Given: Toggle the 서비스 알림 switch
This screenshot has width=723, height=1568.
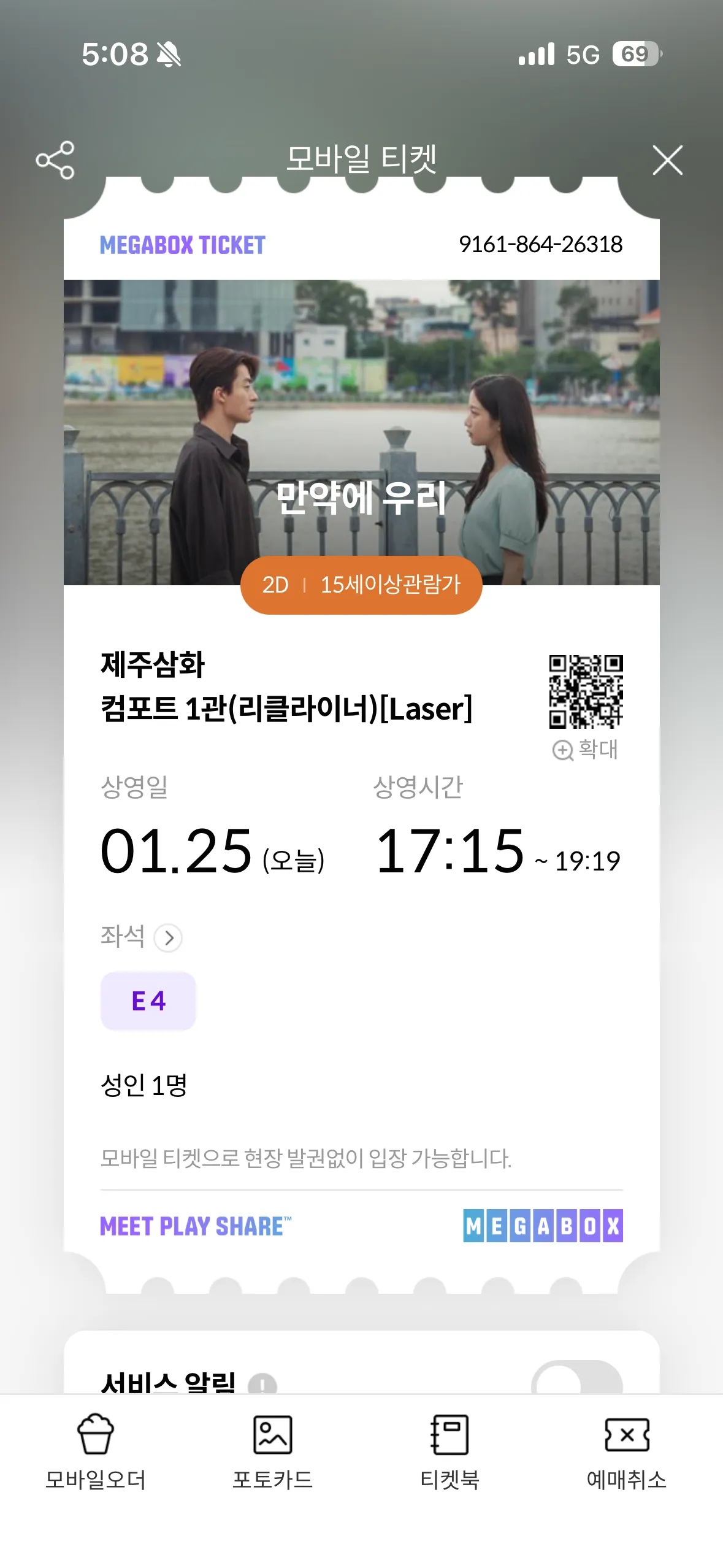Looking at the screenshot, I should coord(576,1380).
